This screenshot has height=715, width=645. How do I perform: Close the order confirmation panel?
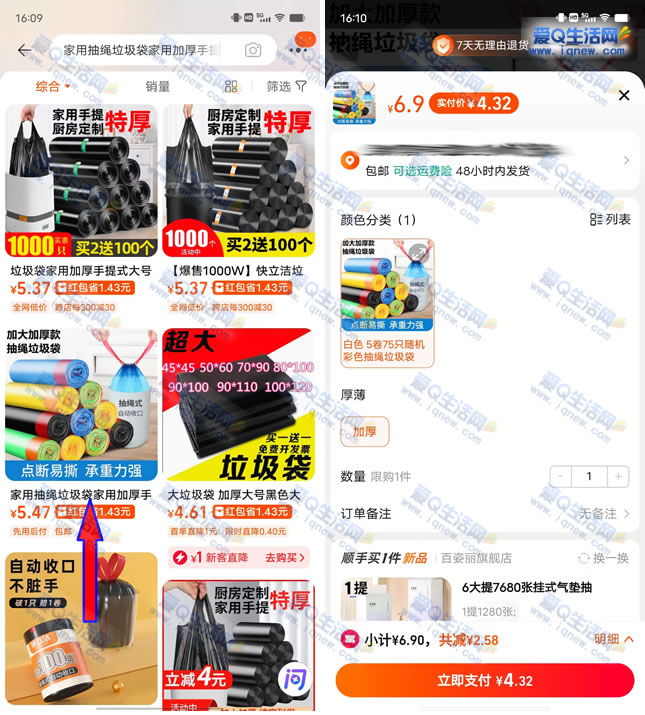point(624,96)
